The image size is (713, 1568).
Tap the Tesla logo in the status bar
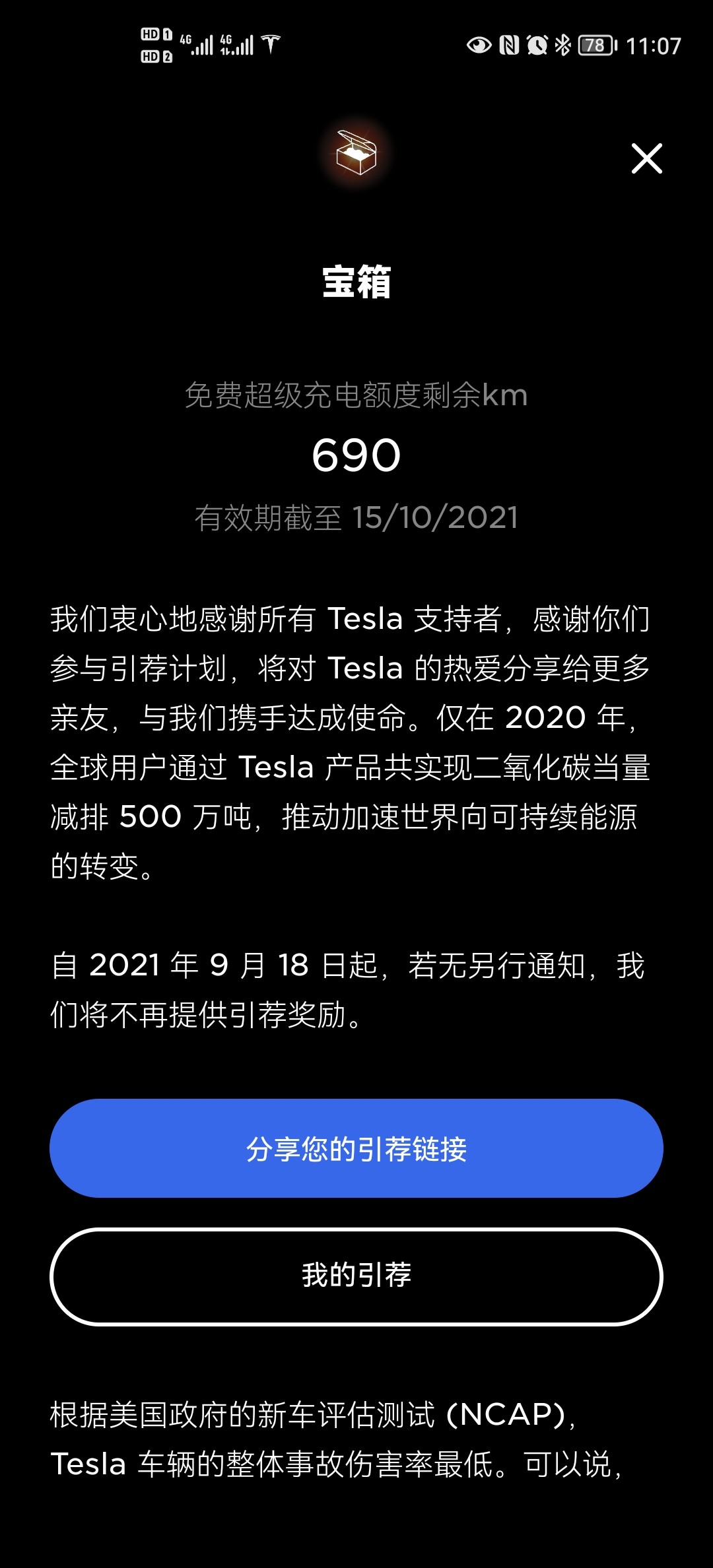[269, 44]
